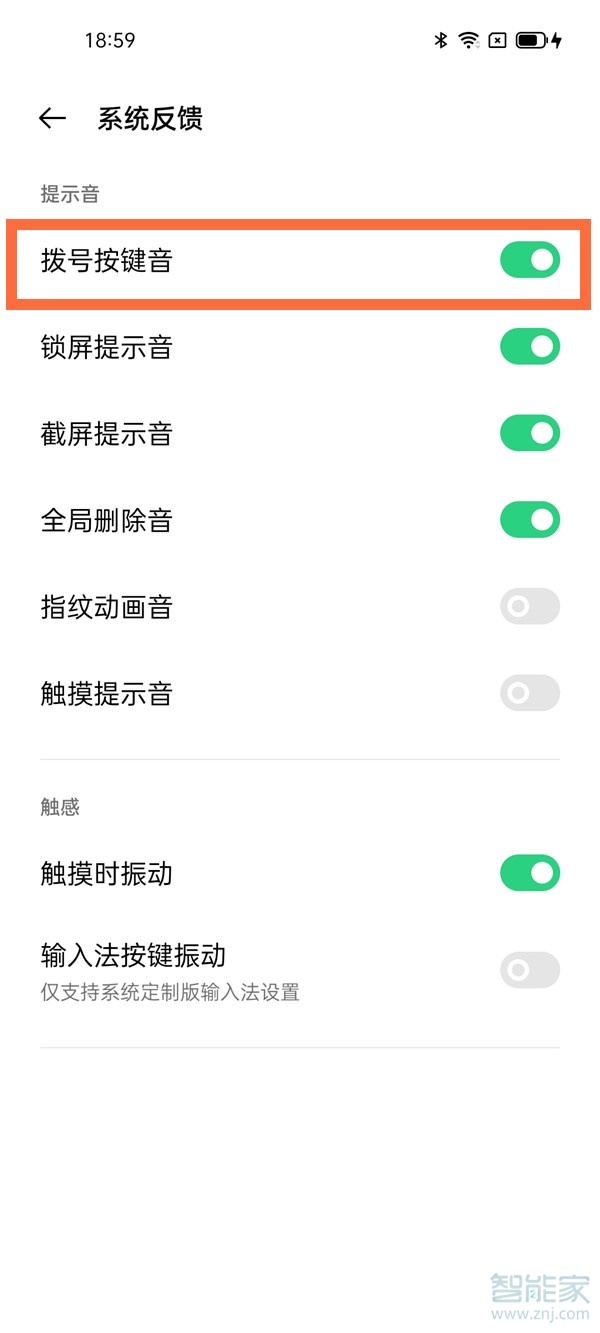Screen dimensions: 600x1333
Task: Enable 指纹动画音 switch
Action: 530,607
